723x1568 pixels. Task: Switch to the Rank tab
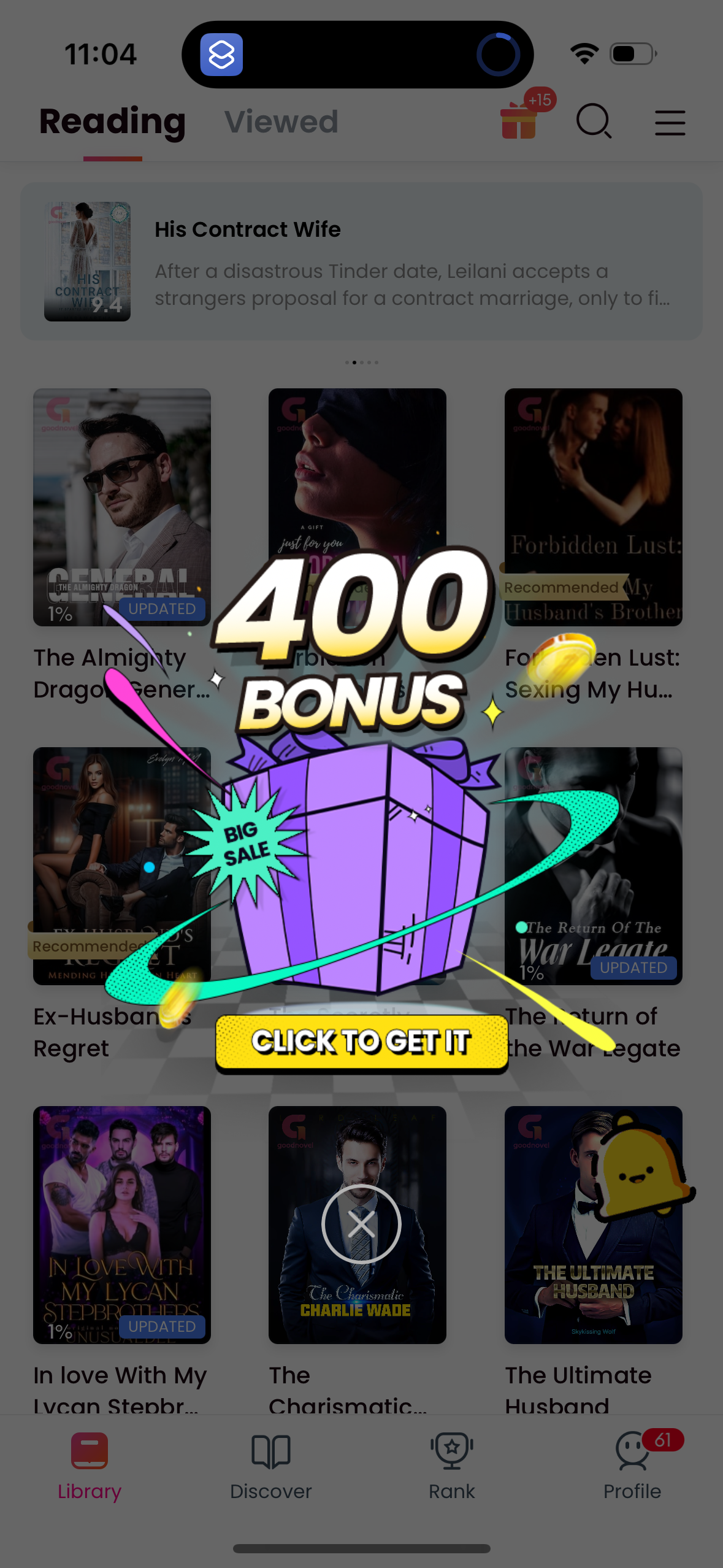pos(452,1466)
